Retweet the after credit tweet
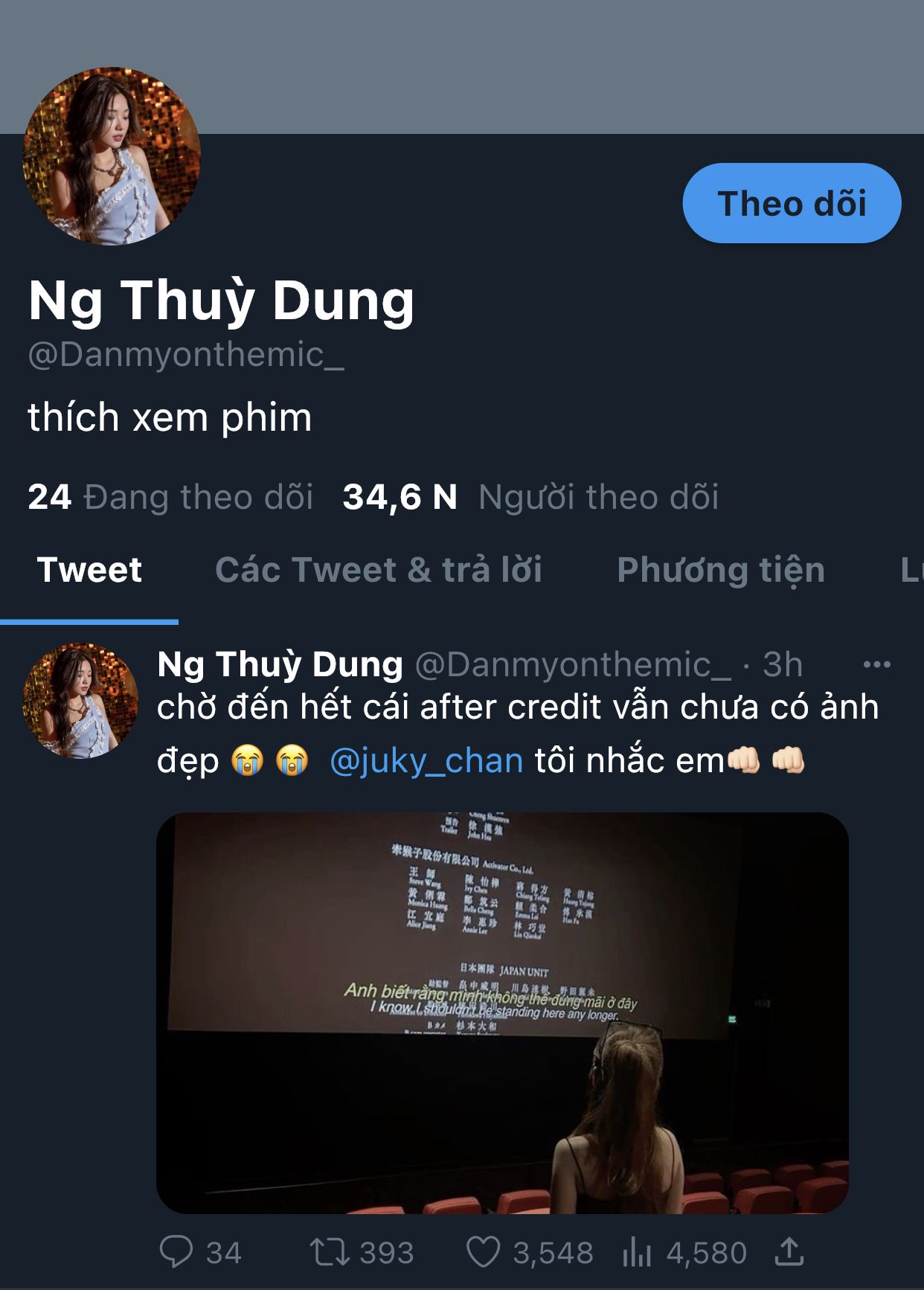The width and height of the screenshot is (924, 1290). point(330,1252)
